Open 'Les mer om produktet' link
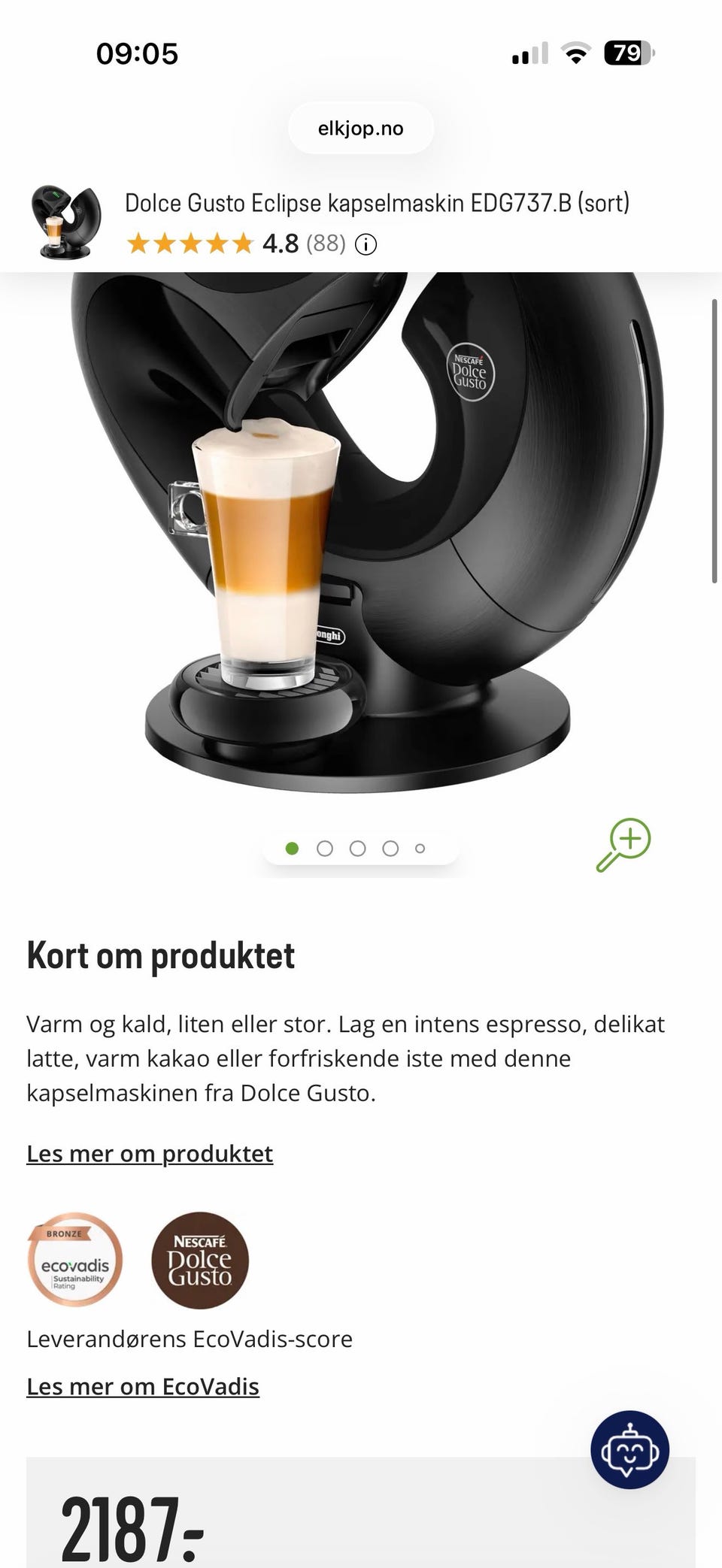Screen dimensions: 722x1568 [x=150, y=1154]
